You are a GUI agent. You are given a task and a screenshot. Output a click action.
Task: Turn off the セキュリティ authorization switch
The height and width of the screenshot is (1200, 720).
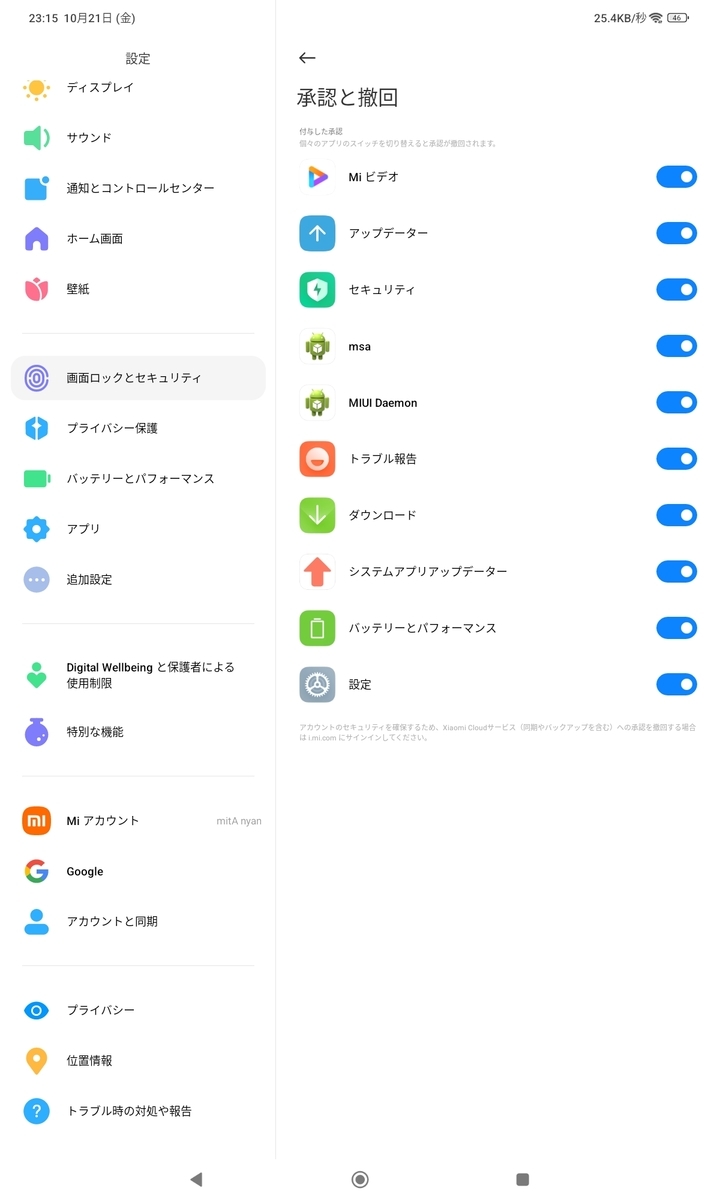[x=676, y=290]
